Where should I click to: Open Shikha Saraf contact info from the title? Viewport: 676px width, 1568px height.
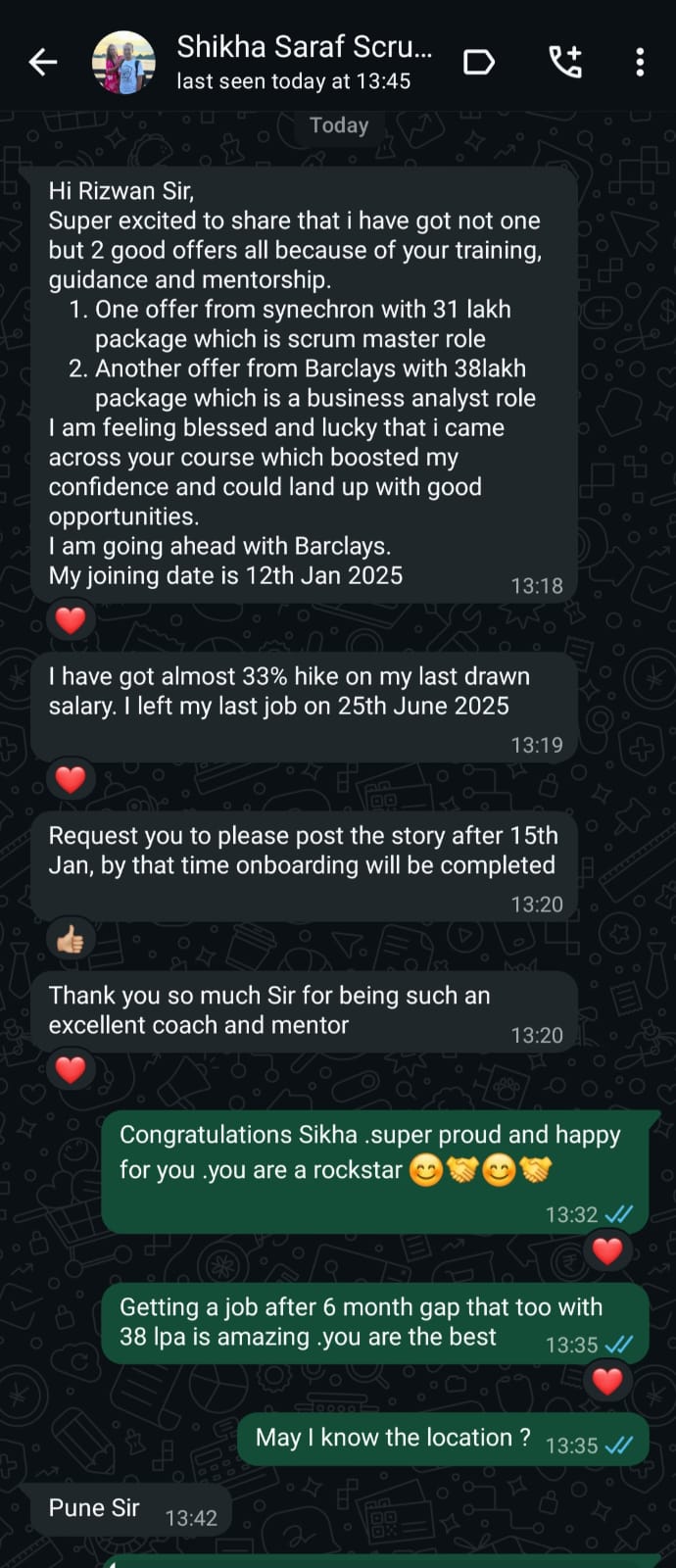click(304, 61)
